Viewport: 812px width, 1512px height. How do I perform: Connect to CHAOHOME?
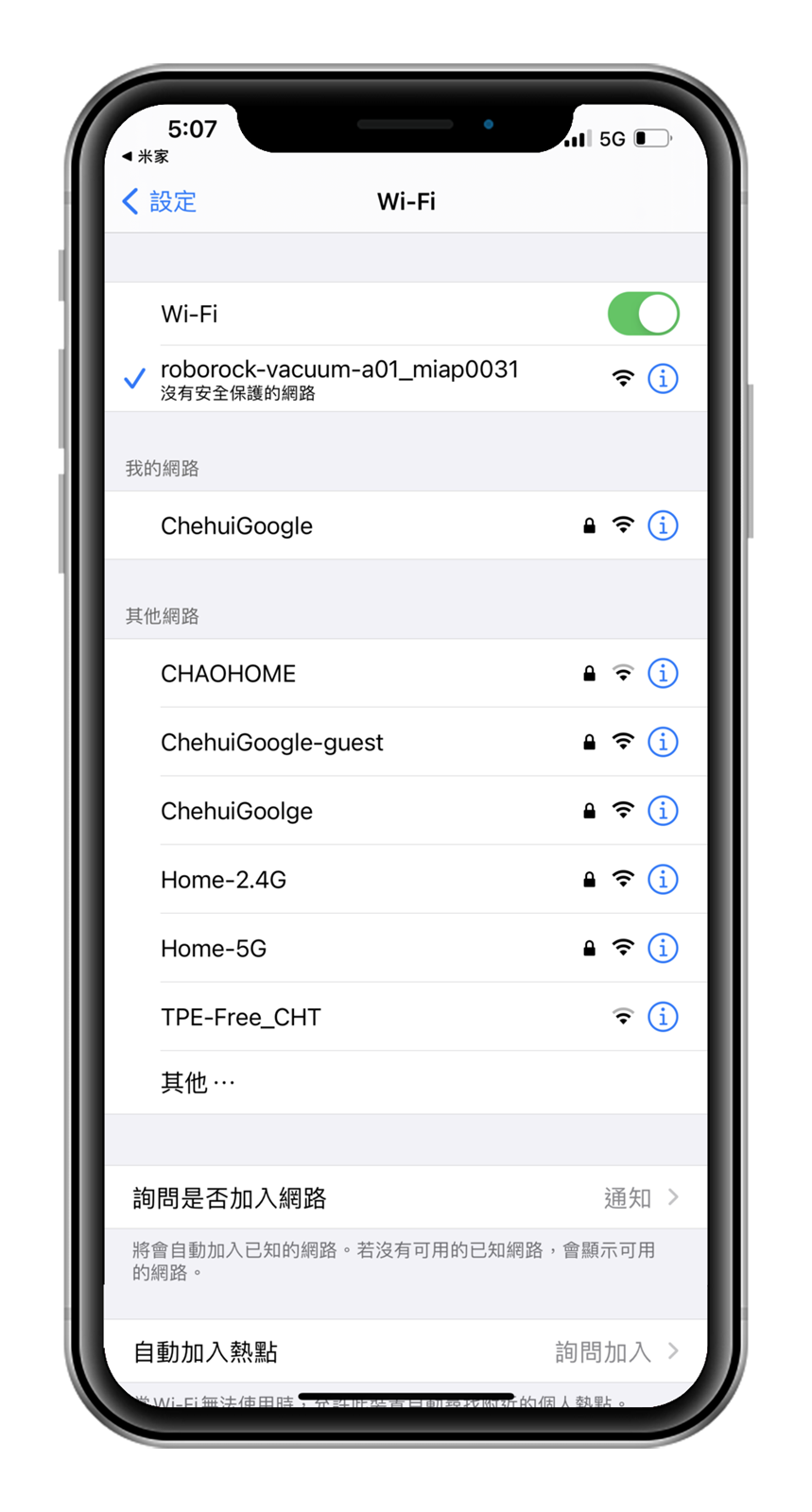coord(228,674)
